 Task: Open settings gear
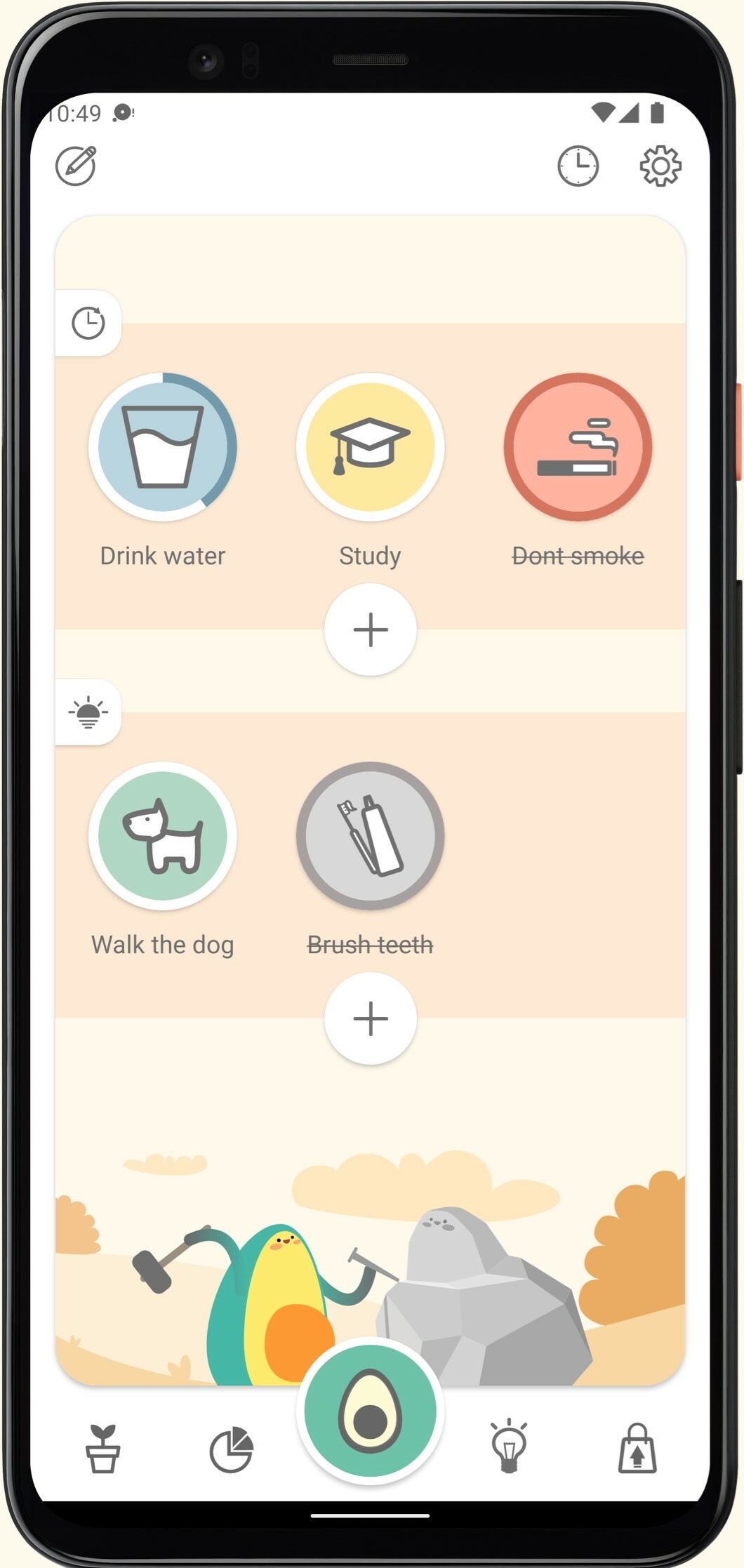click(x=660, y=166)
